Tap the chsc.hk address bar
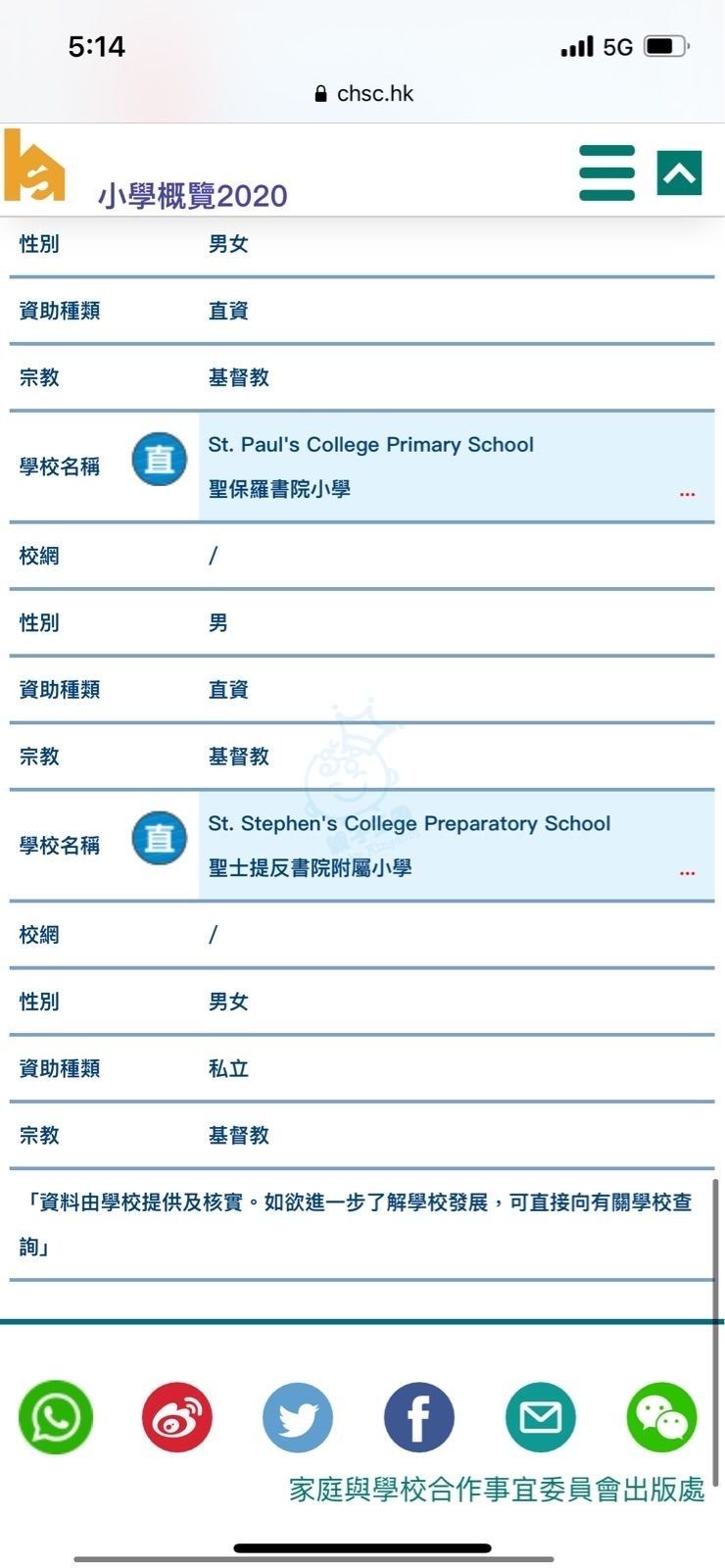The image size is (725, 1568). point(364,93)
